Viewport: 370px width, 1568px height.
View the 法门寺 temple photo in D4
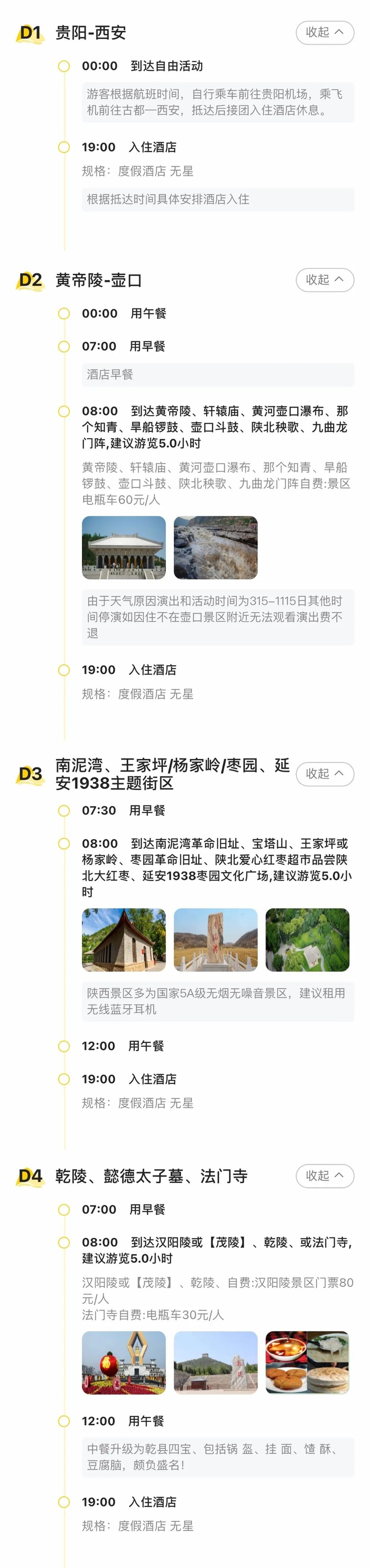124,1362
